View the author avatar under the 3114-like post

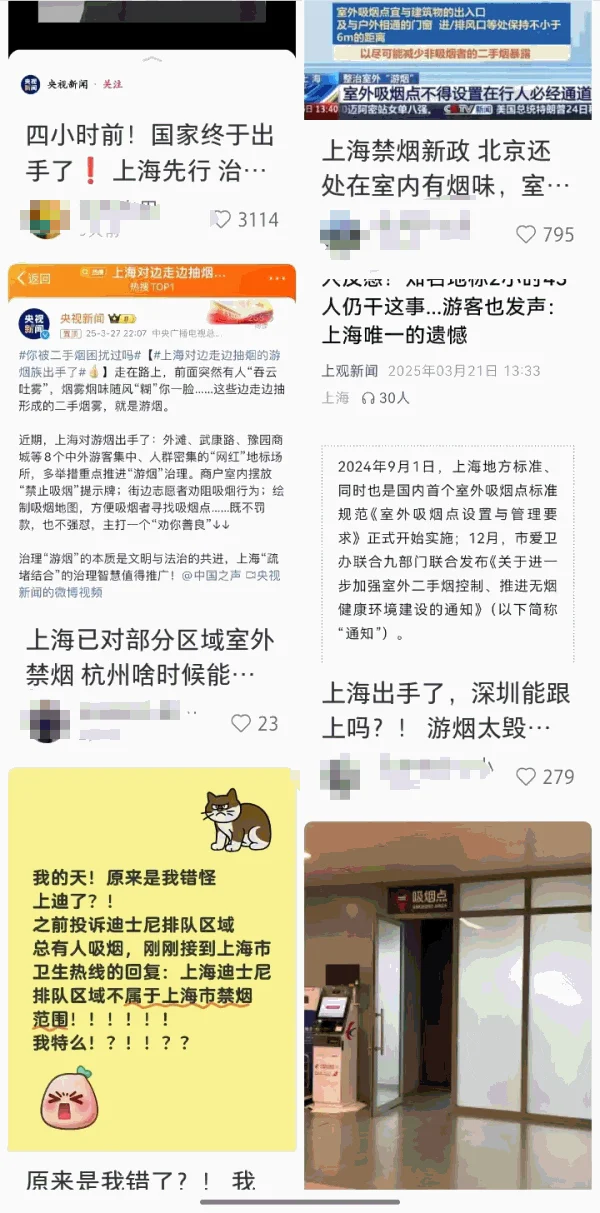pyautogui.click(x=49, y=219)
